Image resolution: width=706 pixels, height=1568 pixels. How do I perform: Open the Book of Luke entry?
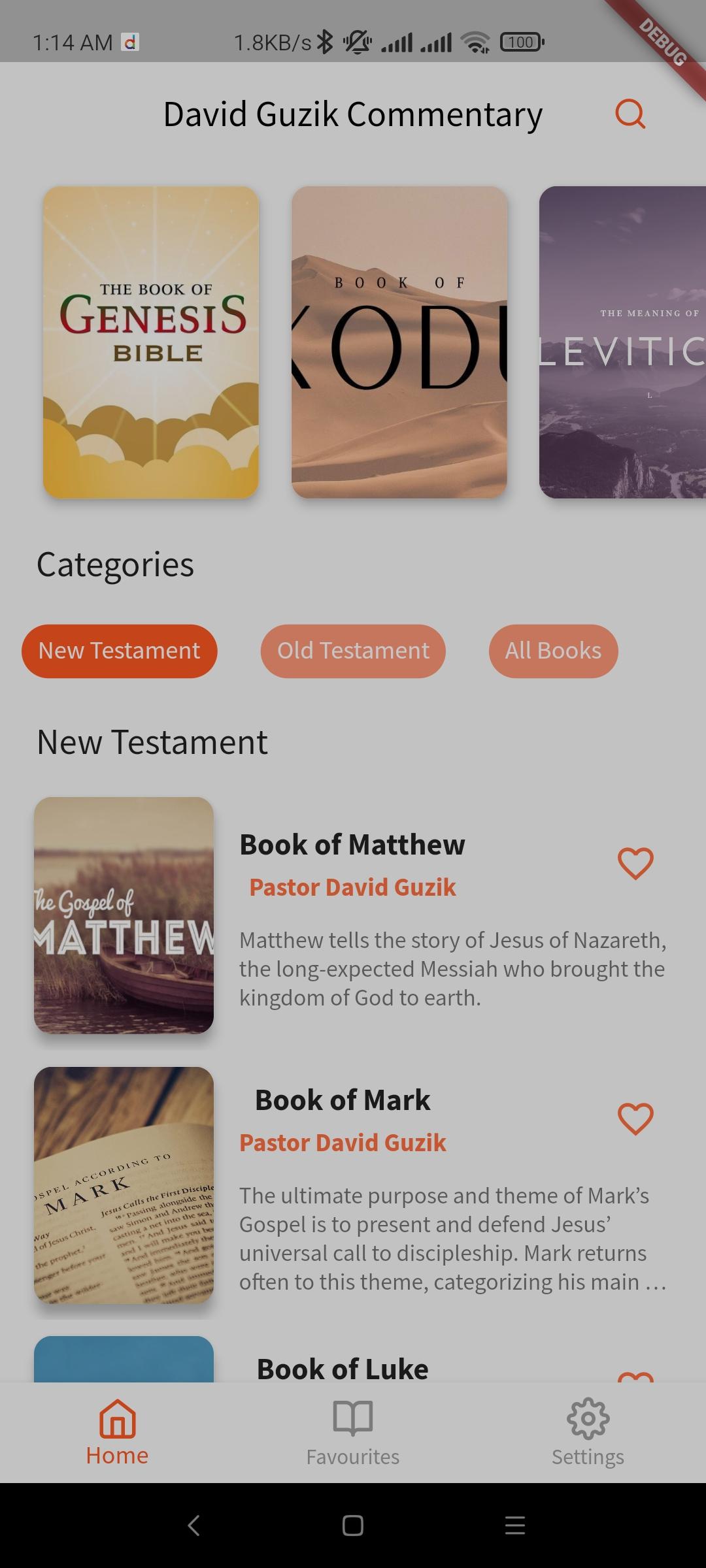tap(343, 1368)
